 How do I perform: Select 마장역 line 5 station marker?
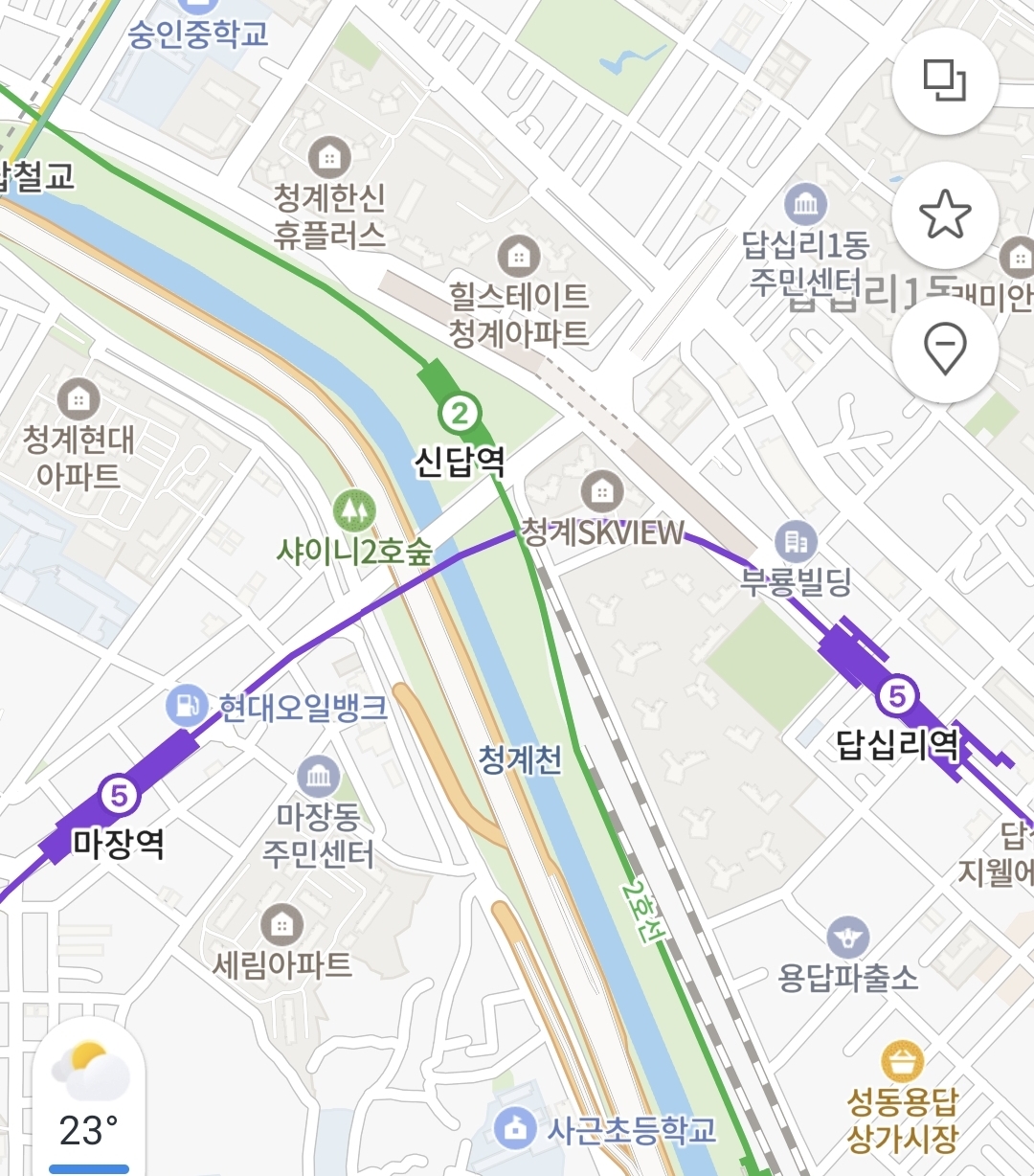point(119,795)
